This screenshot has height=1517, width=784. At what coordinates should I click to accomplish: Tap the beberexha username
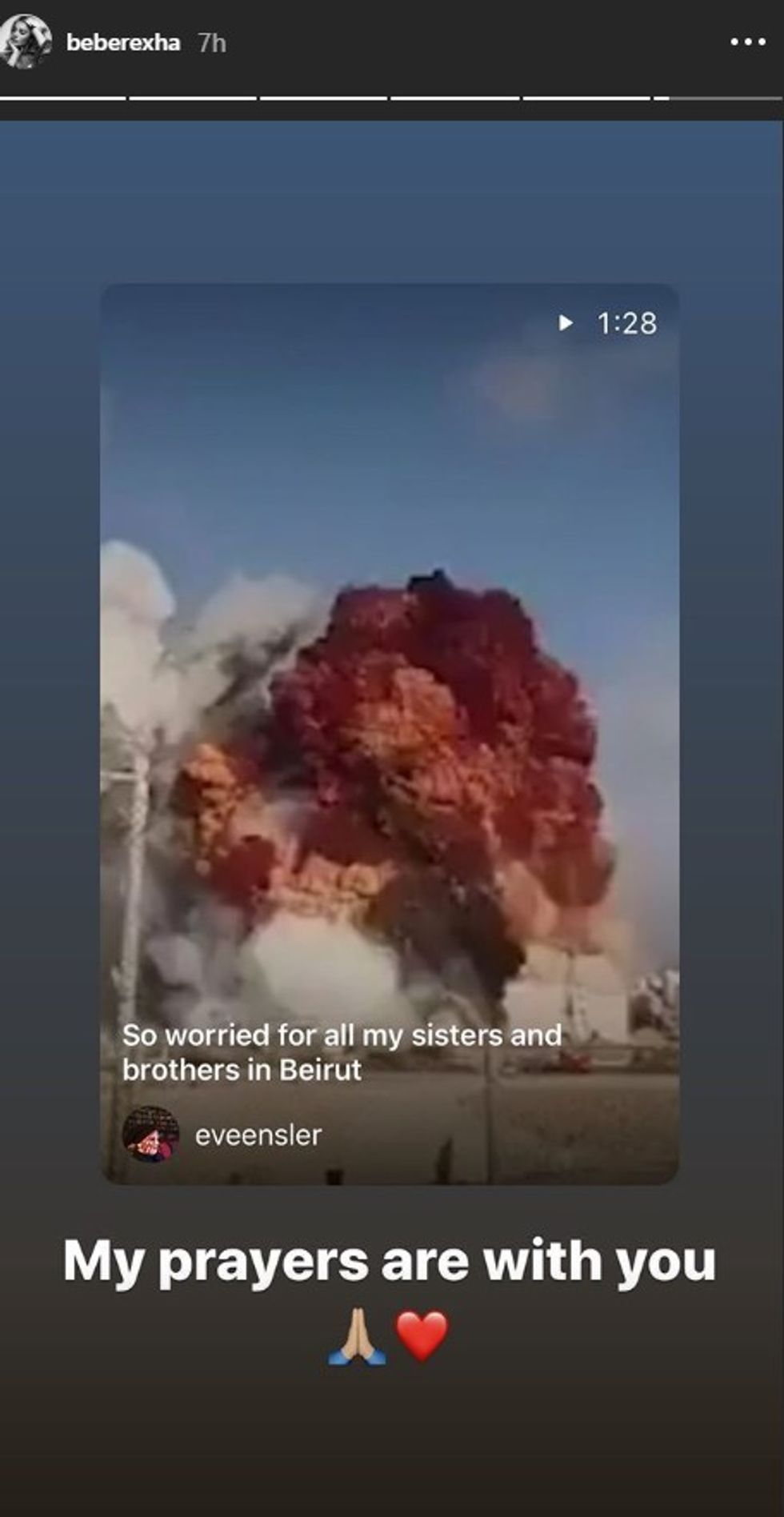(x=123, y=43)
